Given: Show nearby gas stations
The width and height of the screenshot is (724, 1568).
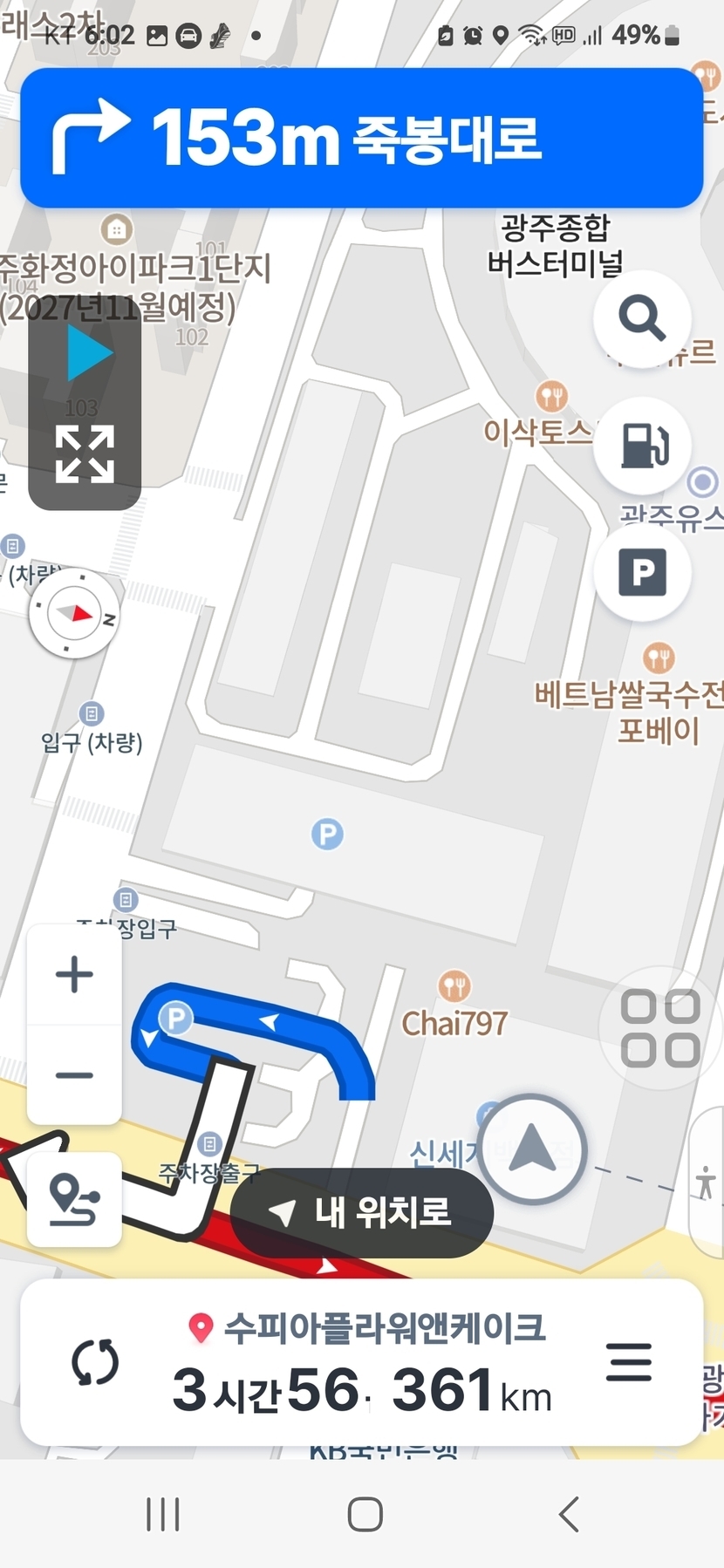Looking at the screenshot, I should 642,445.
